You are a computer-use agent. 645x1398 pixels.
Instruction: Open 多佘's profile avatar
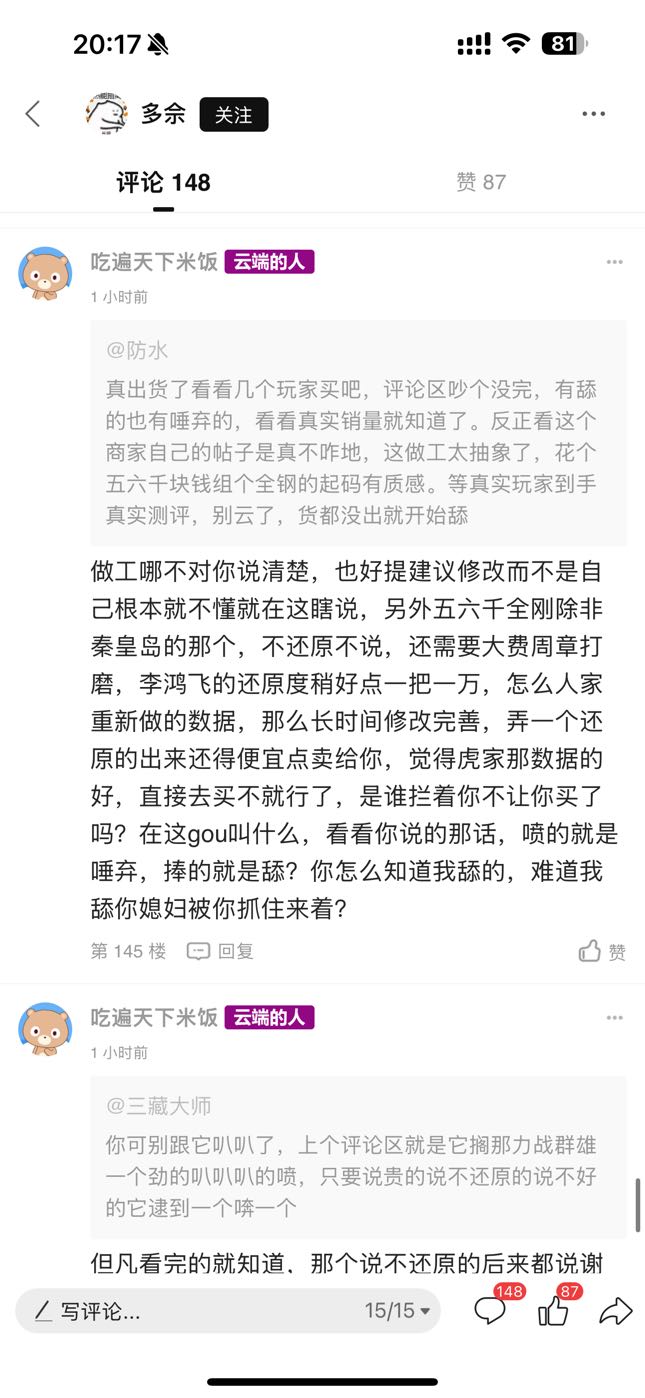(107, 114)
